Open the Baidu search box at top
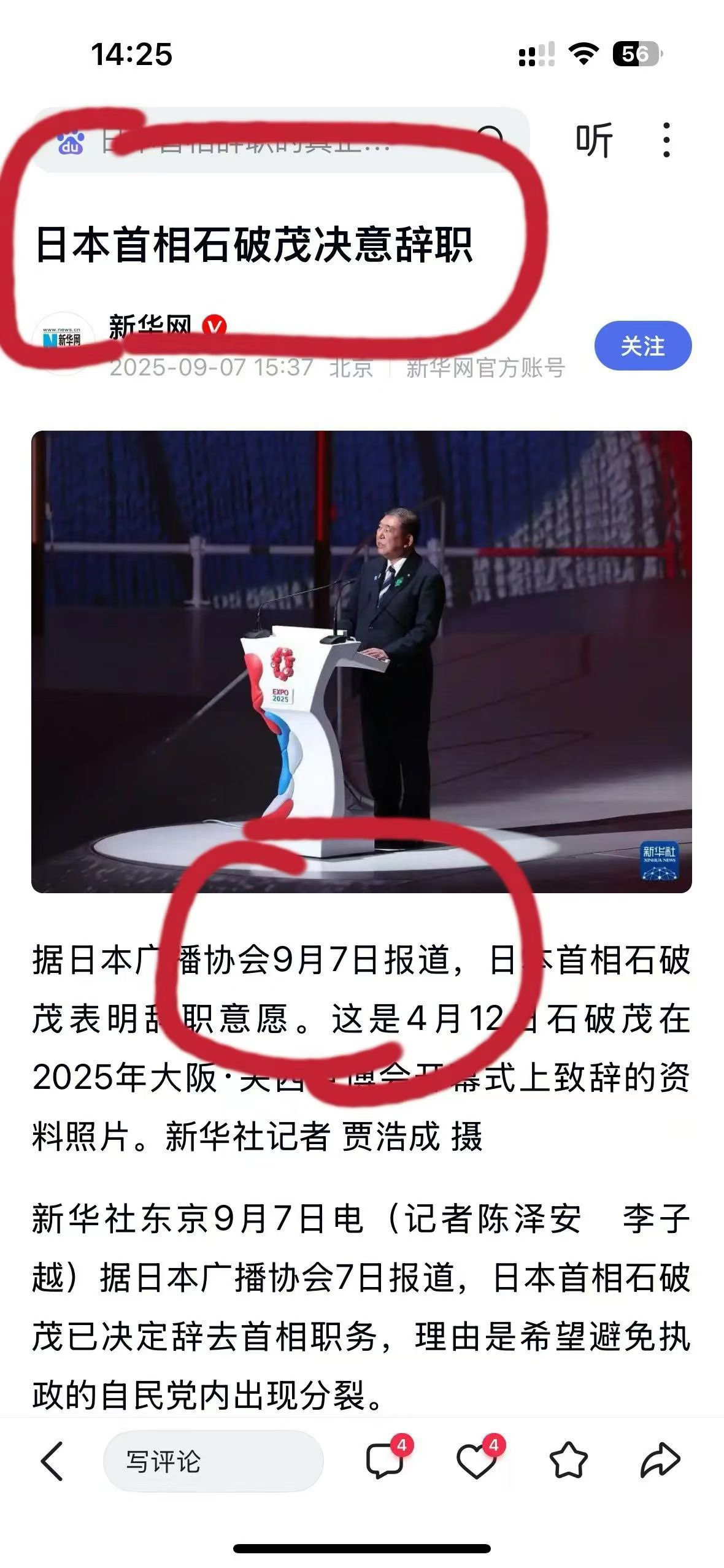The width and height of the screenshot is (724, 1568). [279, 140]
